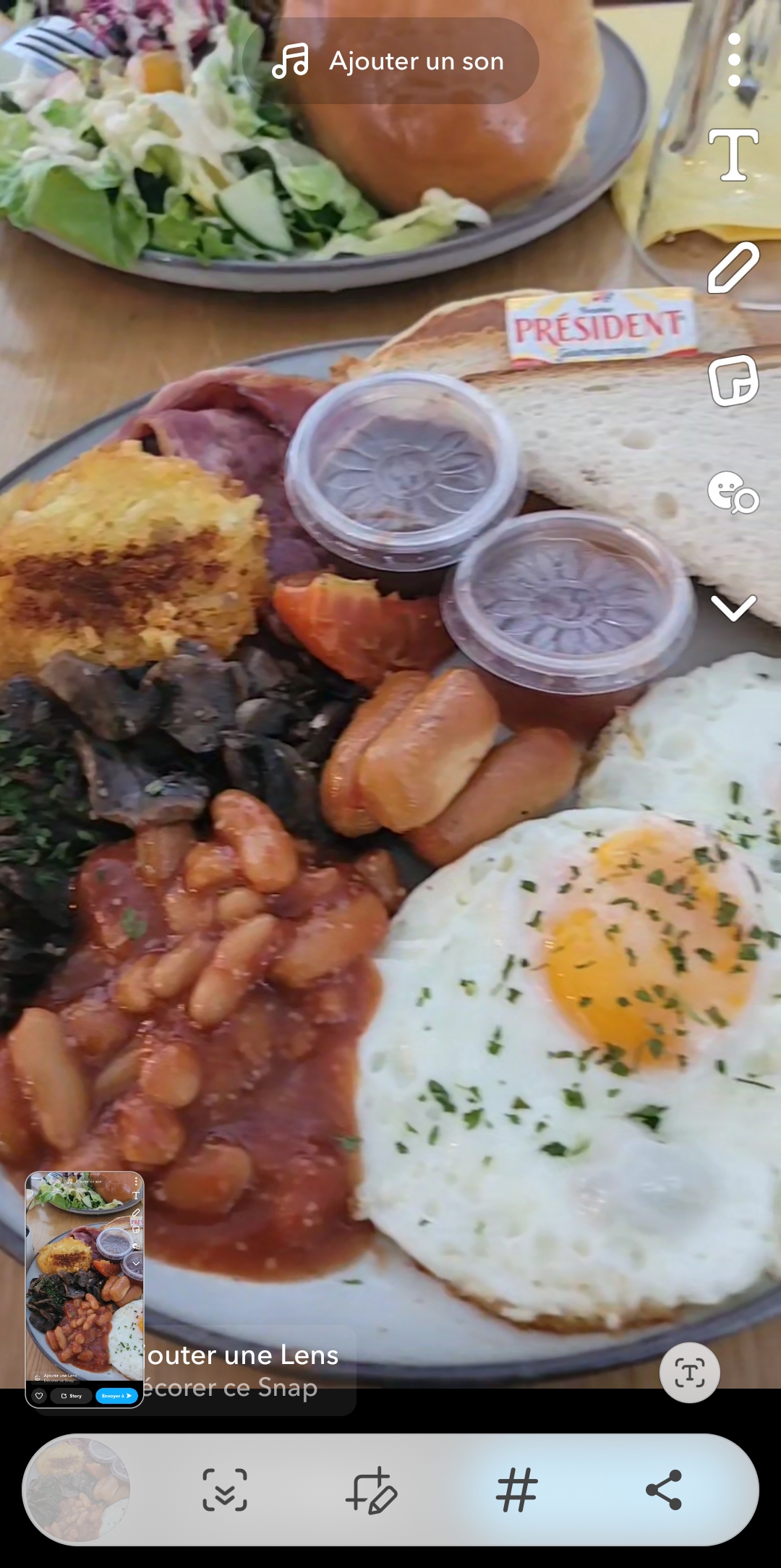Image resolution: width=781 pixels, height=1568 pixels.
Task: Open the screenshot preview thumbnail
Action: 85,1290
